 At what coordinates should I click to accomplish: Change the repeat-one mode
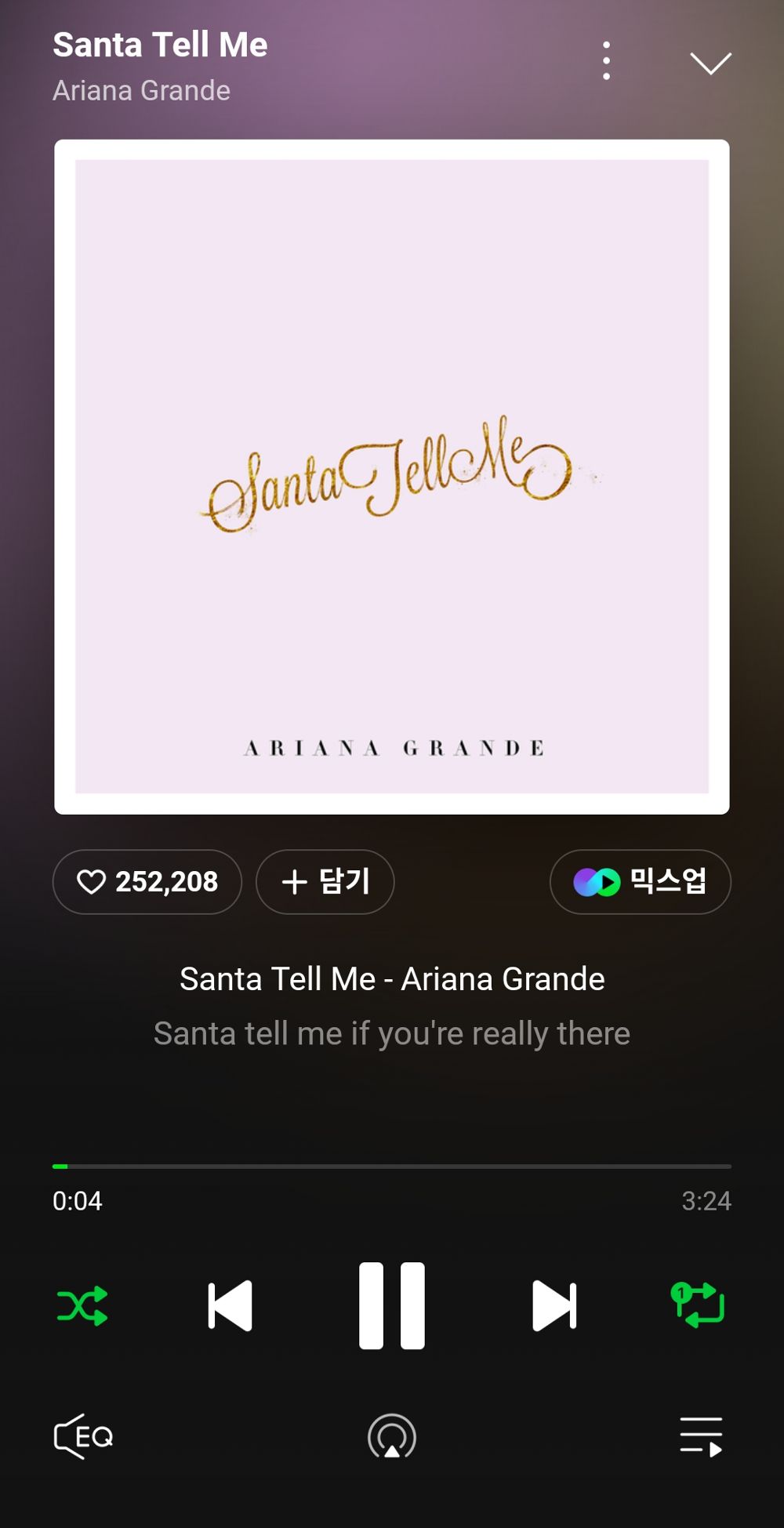(x=698, y=1305)
